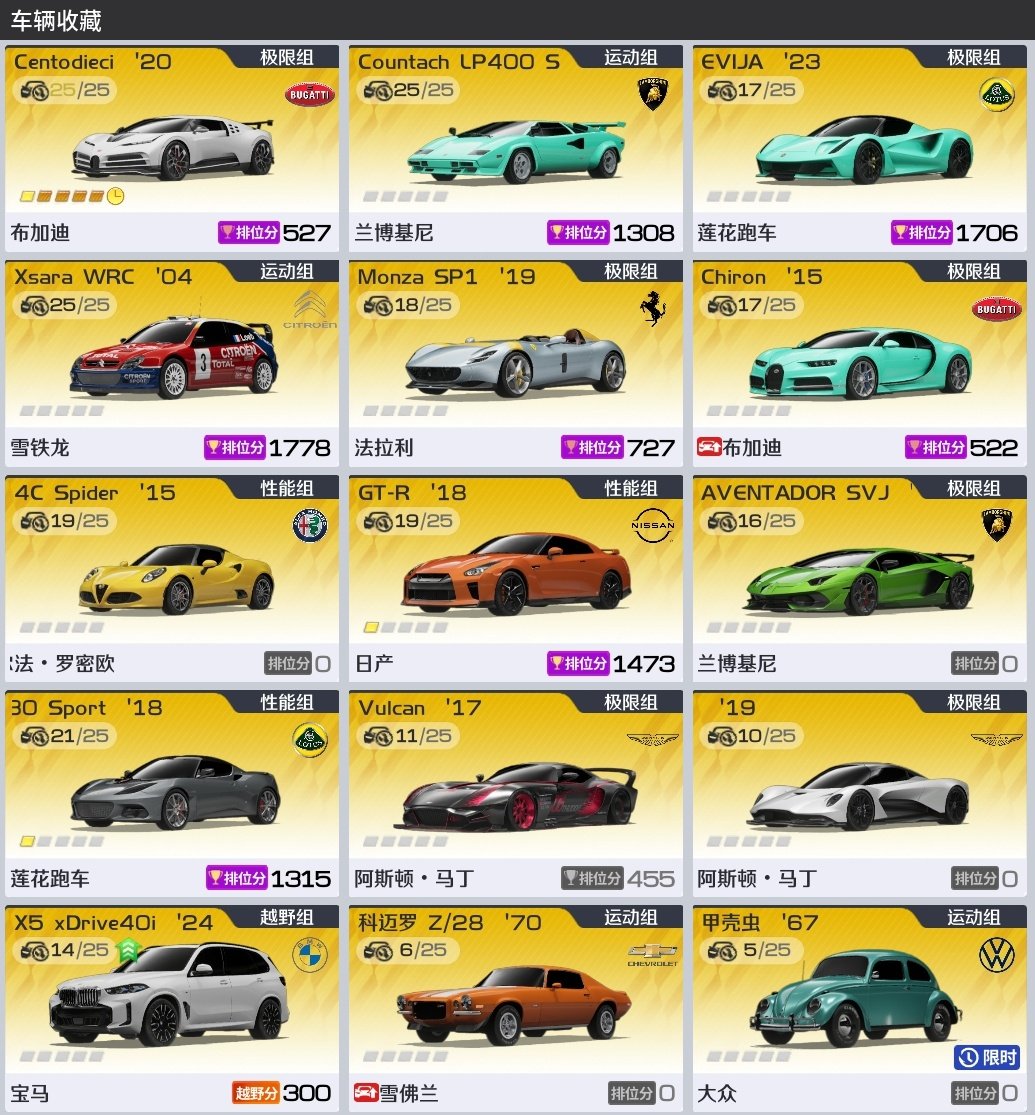View the EVIJA '23 Lotus card
This screenshot has width=1035, height=1115.
(859, 148)
